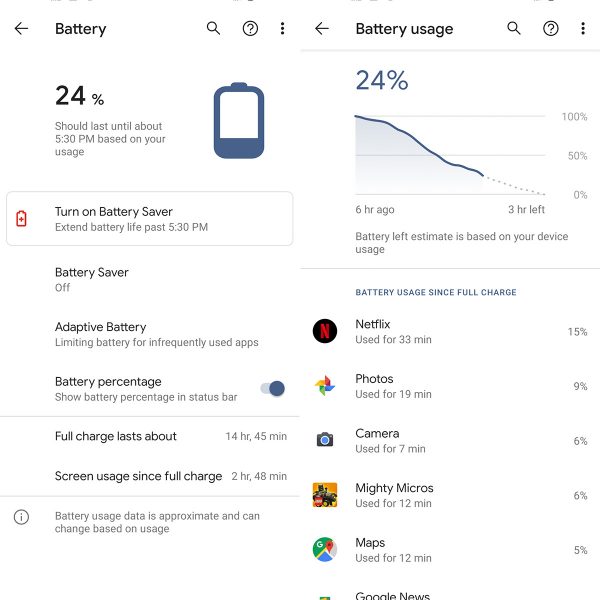Open Screen usage since full charge
600x600 pixels.
(150, 476)
